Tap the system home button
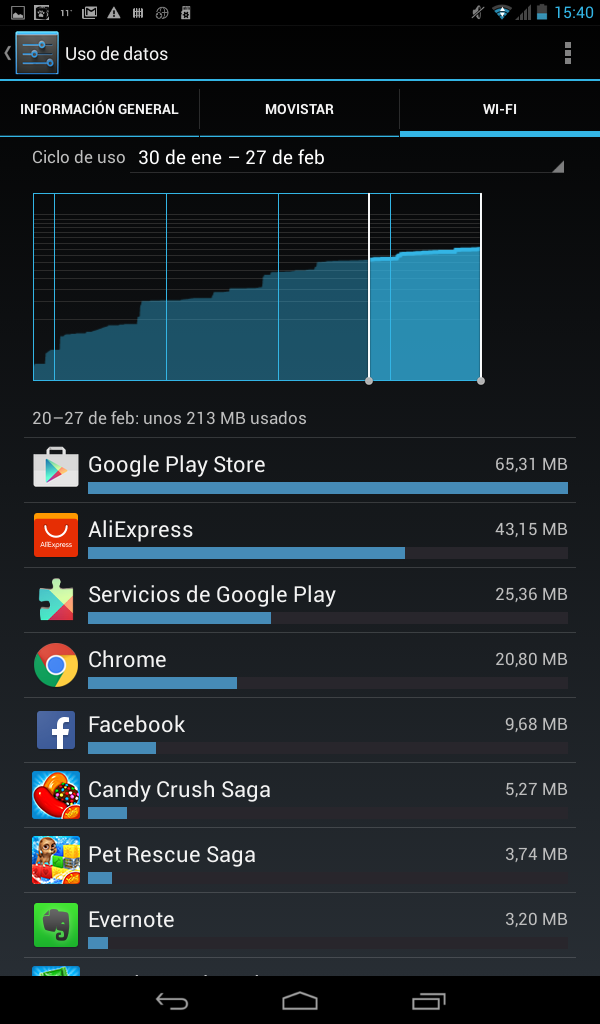 coord(300,1000)
